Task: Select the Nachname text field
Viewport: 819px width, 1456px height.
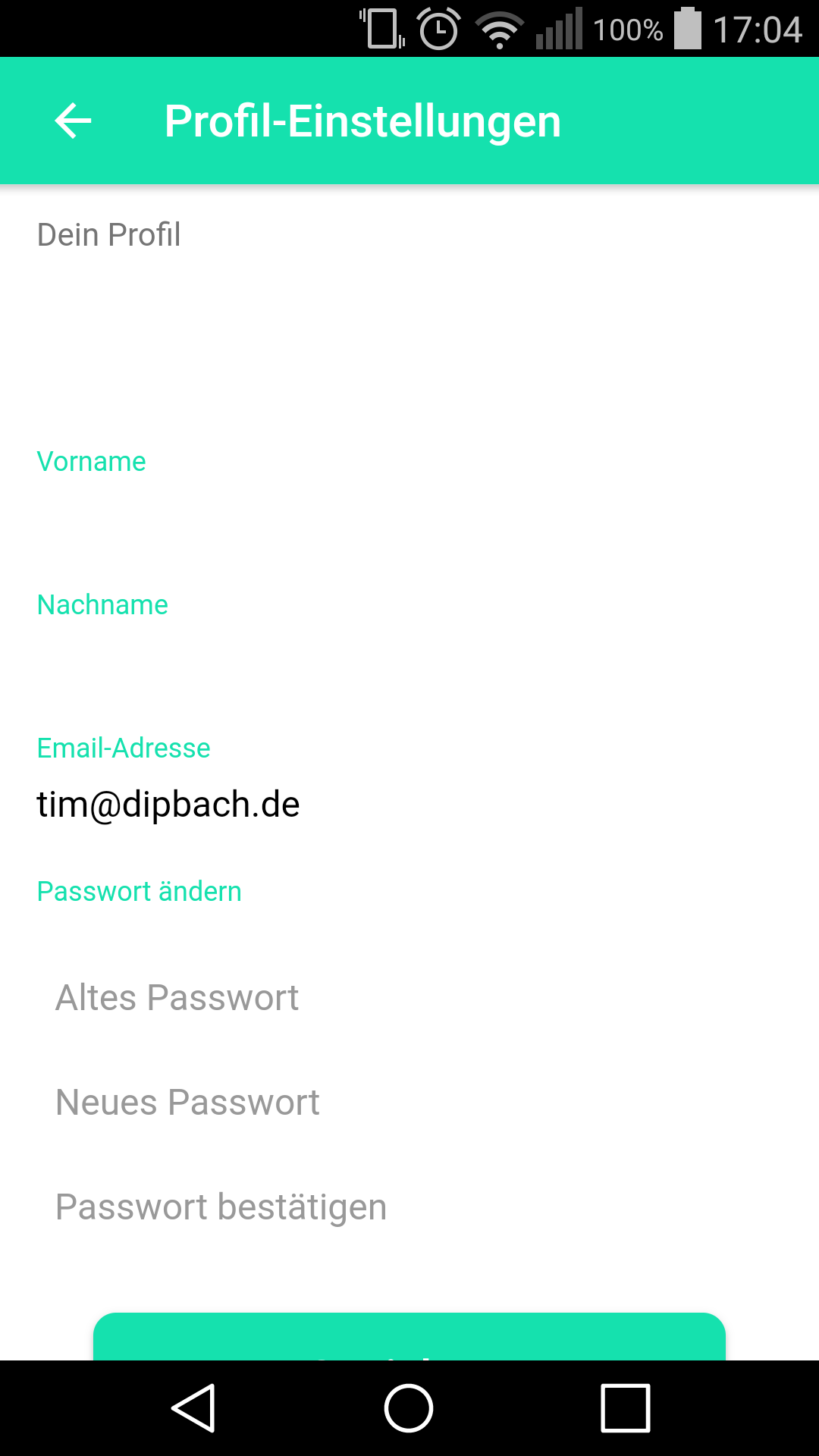Action: coord(409,661)
